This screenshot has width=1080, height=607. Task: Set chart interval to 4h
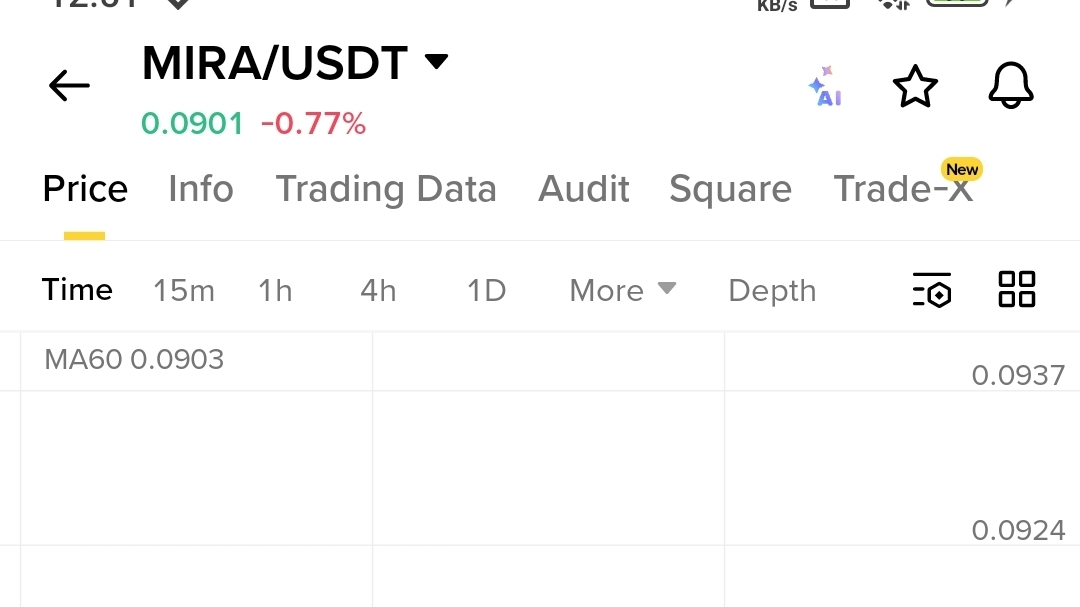[x=378, y=291]
